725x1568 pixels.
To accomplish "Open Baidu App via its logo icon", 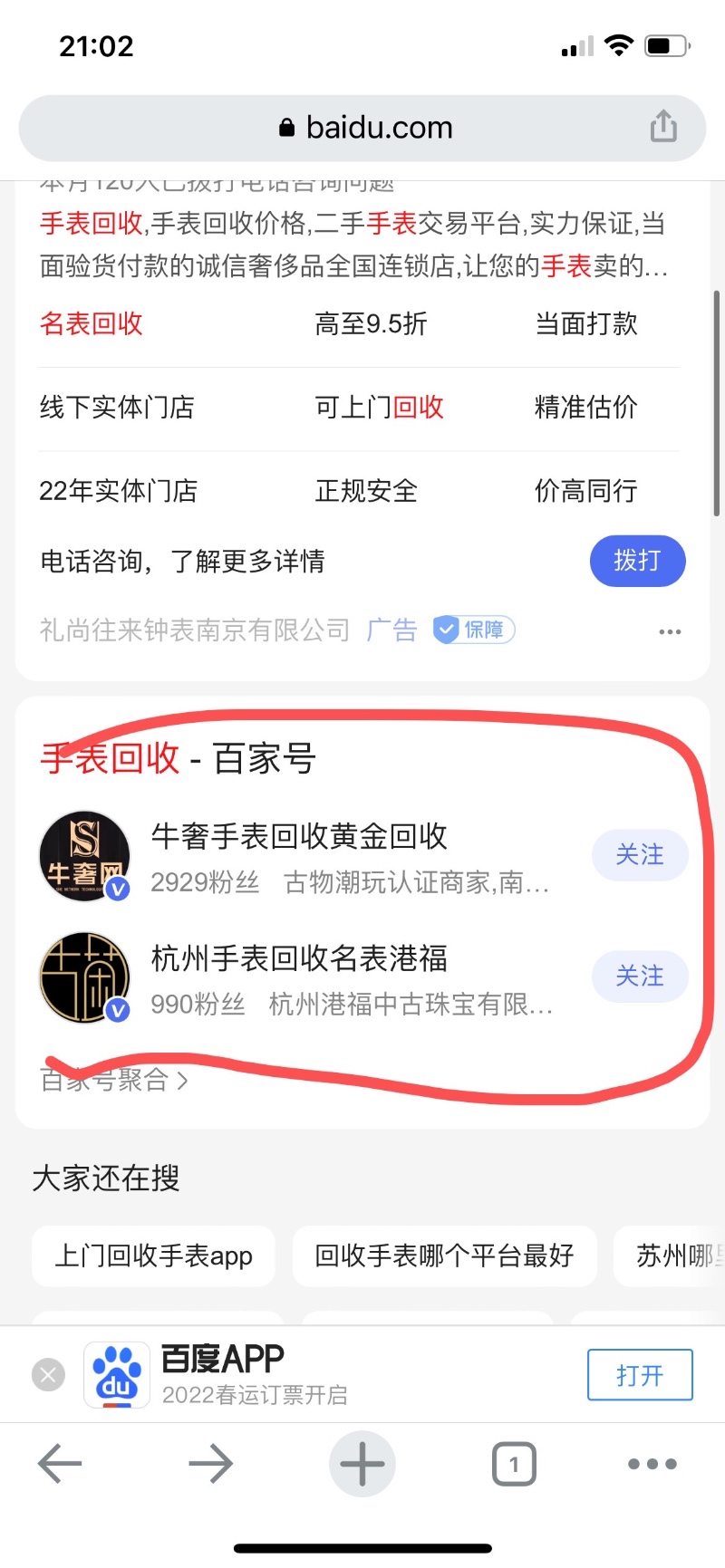I will [x=116, y=1374].
